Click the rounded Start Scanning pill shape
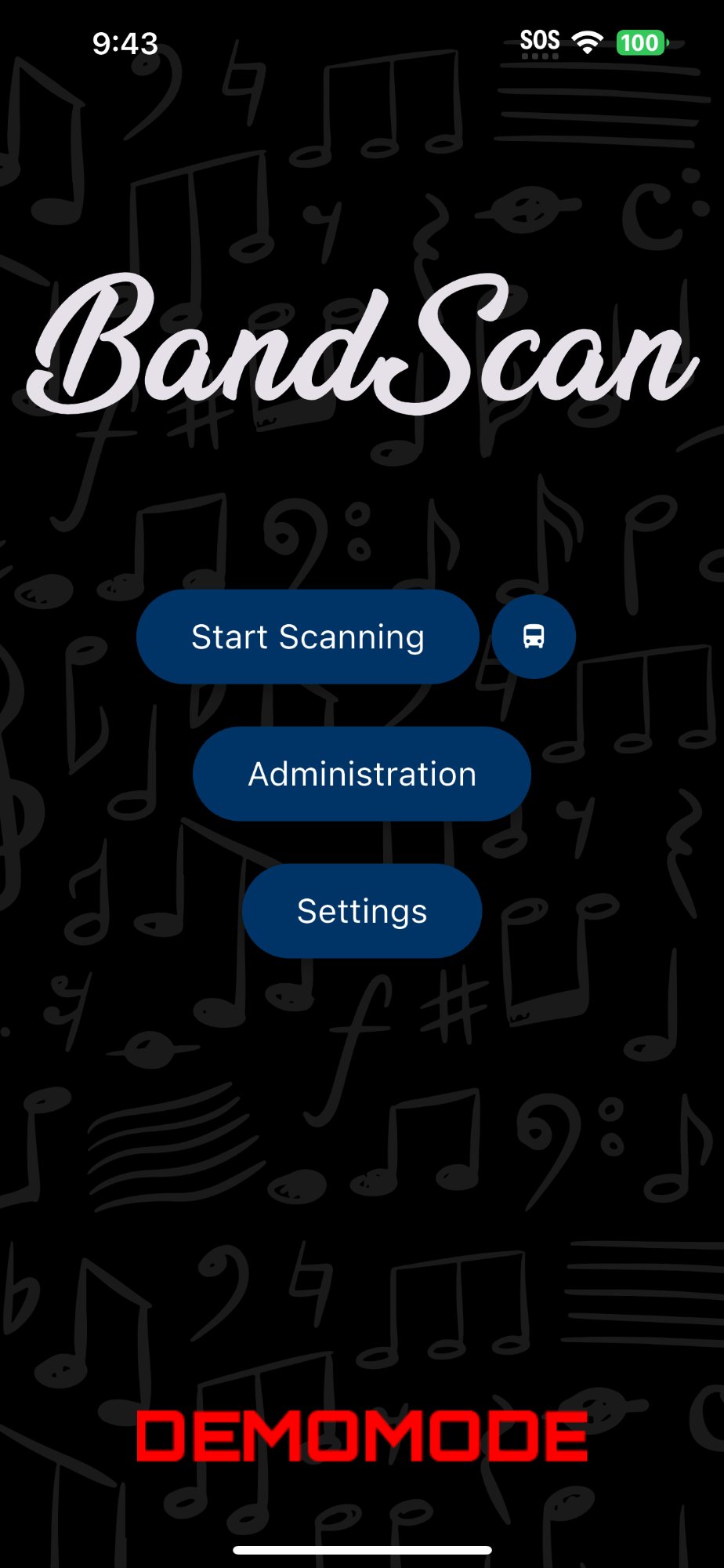 (307, 636)
